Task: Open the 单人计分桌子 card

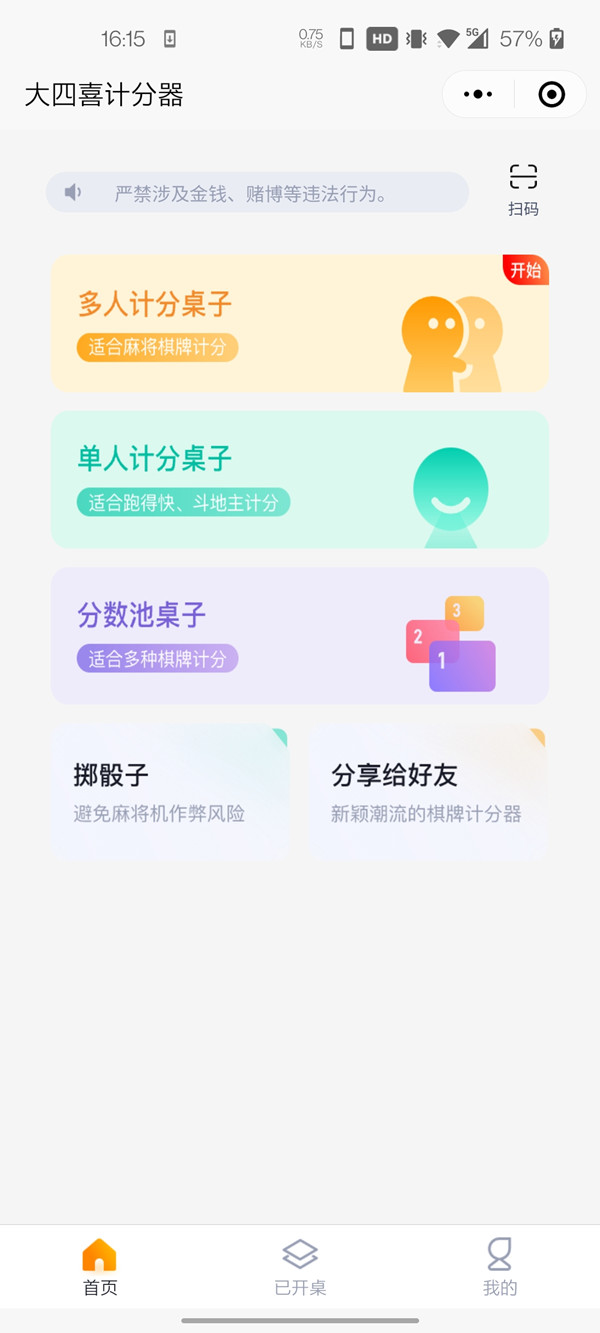Action: (x=300, y=480)
